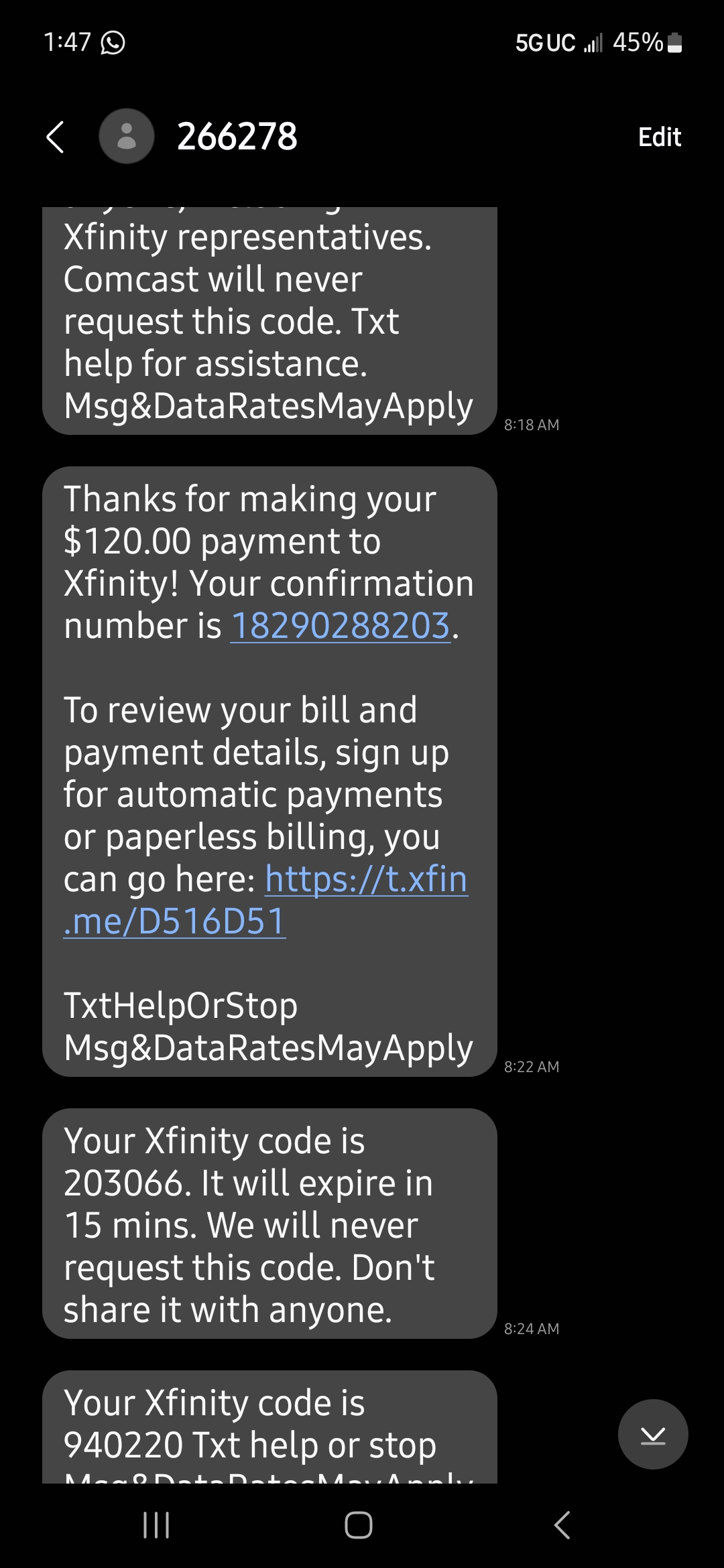Open contact avatar for 266278
The image size is (724, 1568).
pyautogui.click(x=127, y=137)
